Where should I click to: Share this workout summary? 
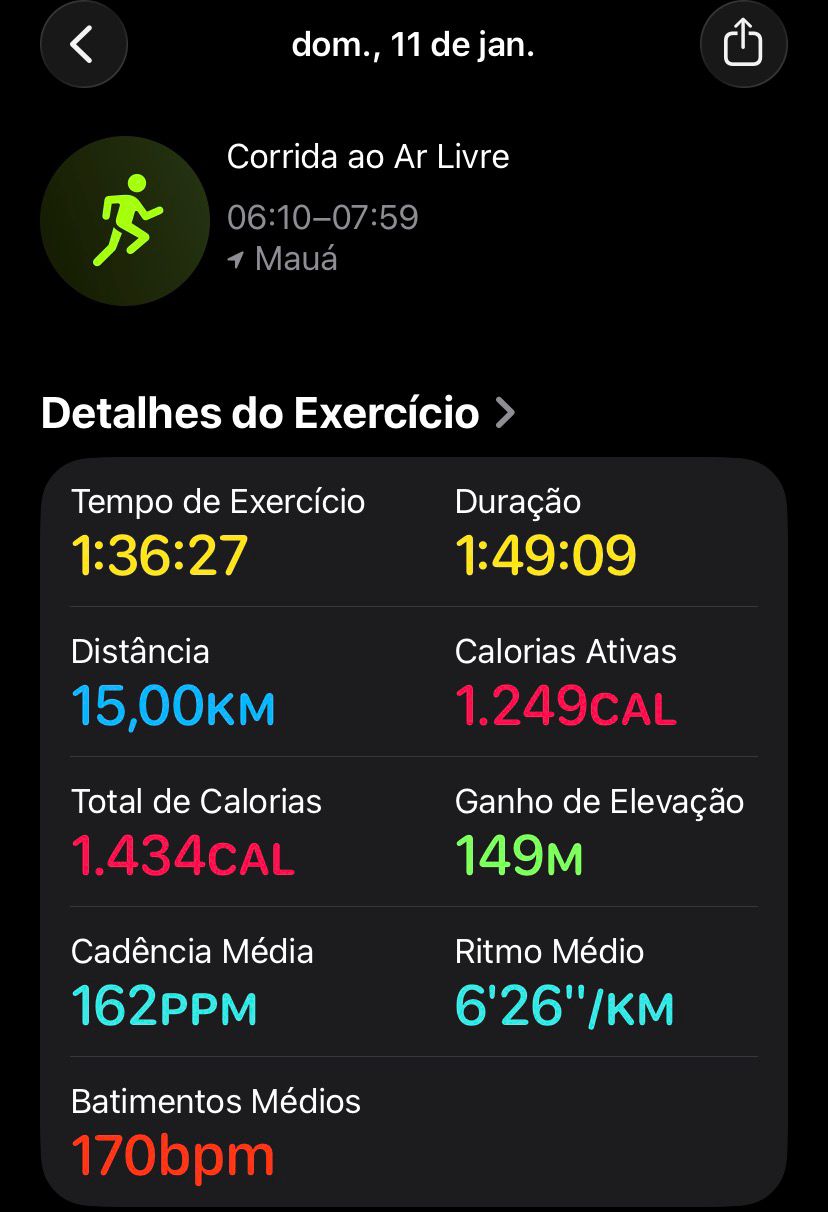tap(743, 45)
